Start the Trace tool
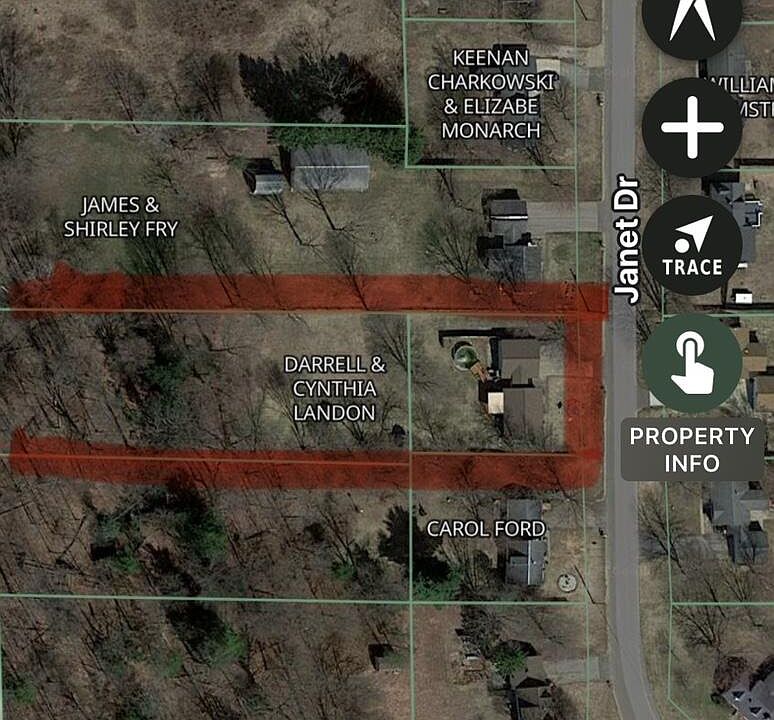This screenshot has width=774, height=720. click(x=692, y=245)
